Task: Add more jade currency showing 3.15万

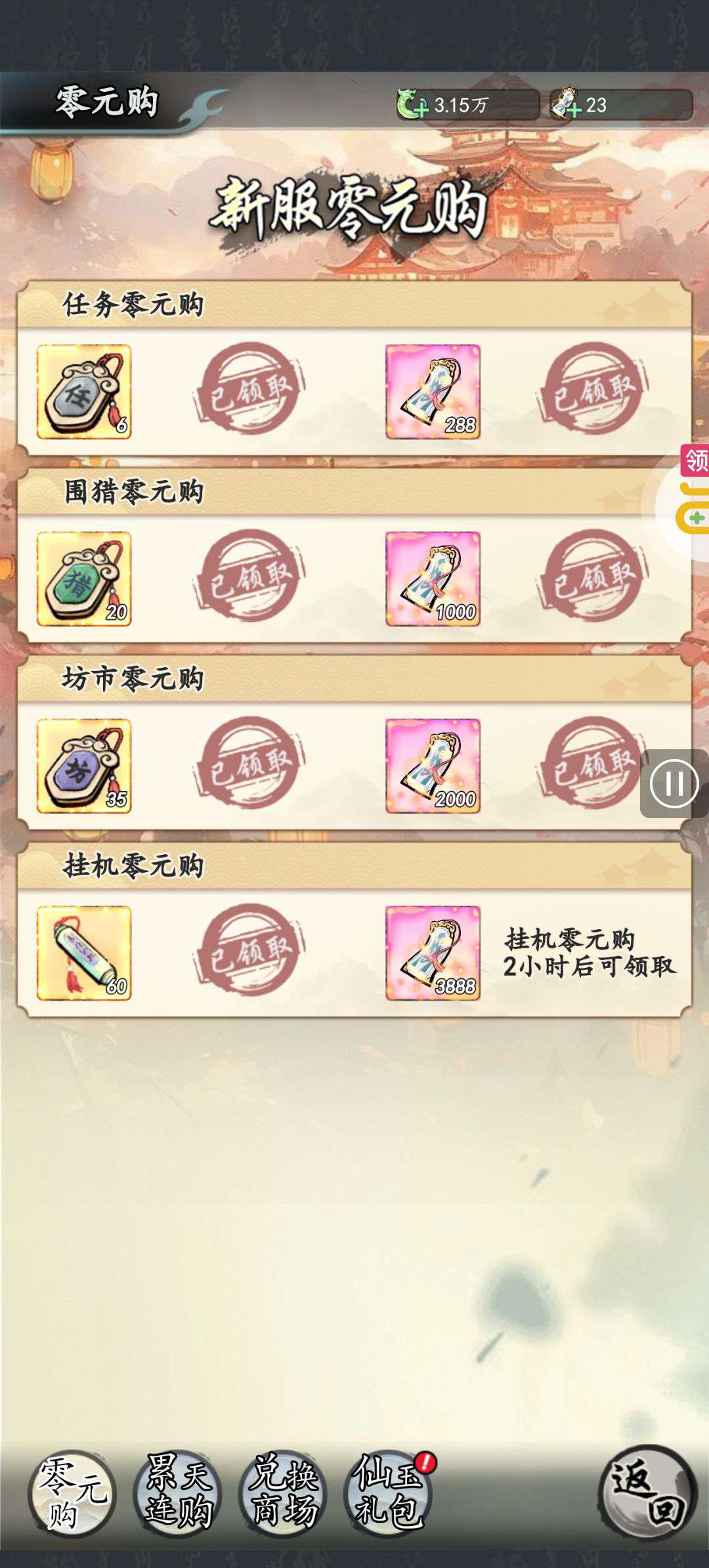Action: pos(412,105)
